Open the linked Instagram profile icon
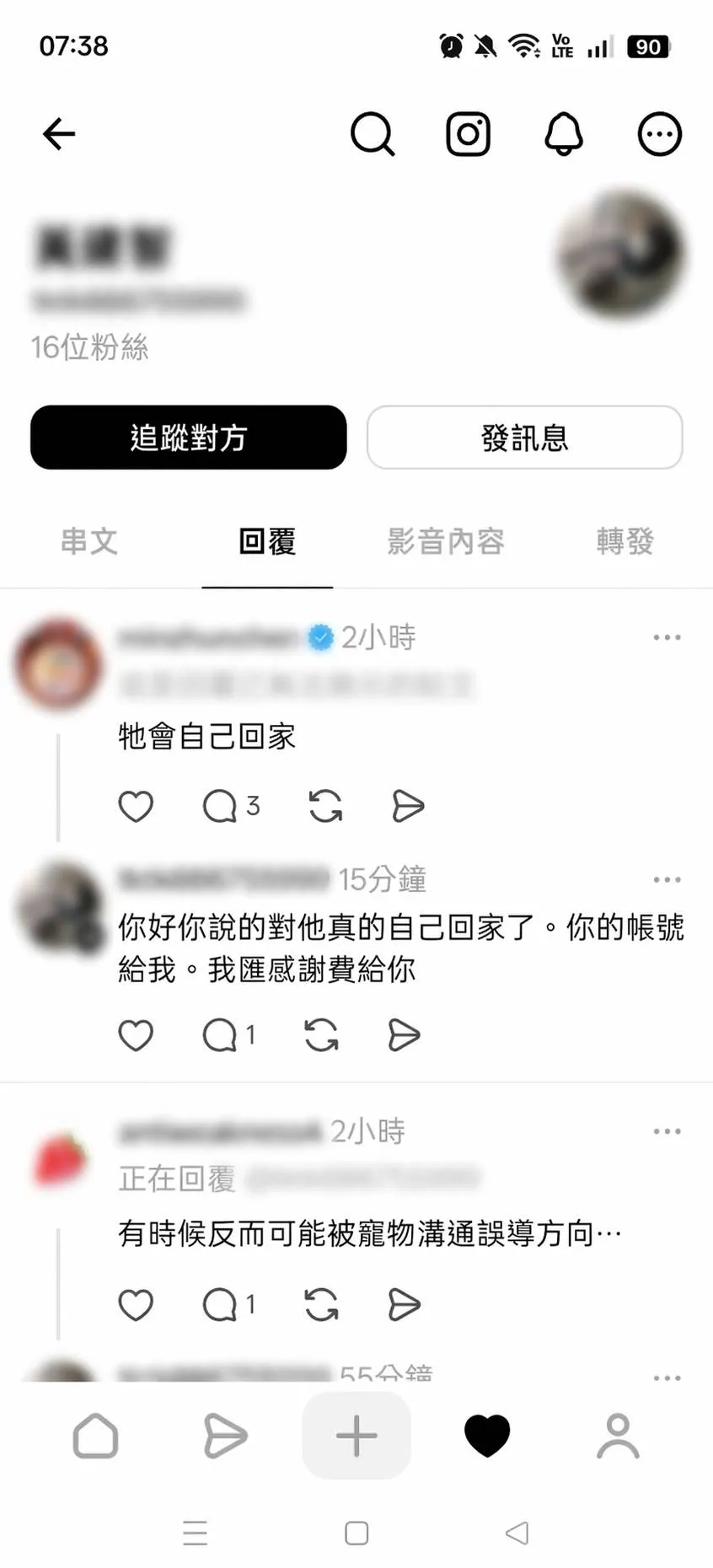Image resolution: width=713 pixels, height=1568 pixels. (468, 134)
